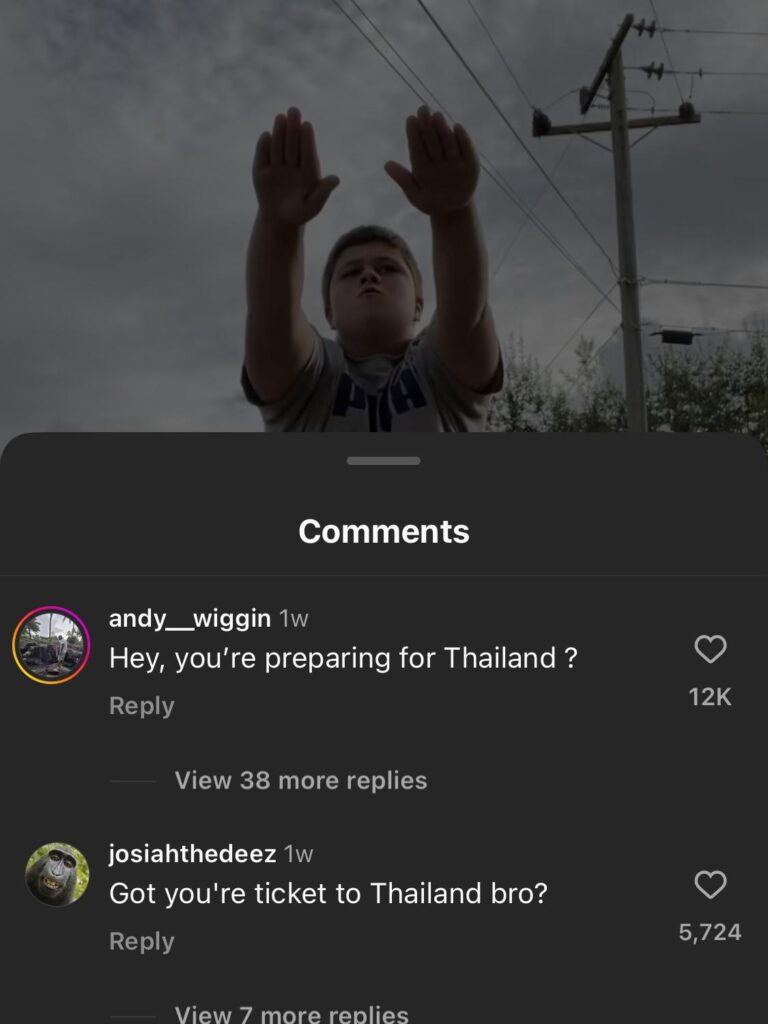Open josiahthedeez's profile avatar

tap(57, 874)
